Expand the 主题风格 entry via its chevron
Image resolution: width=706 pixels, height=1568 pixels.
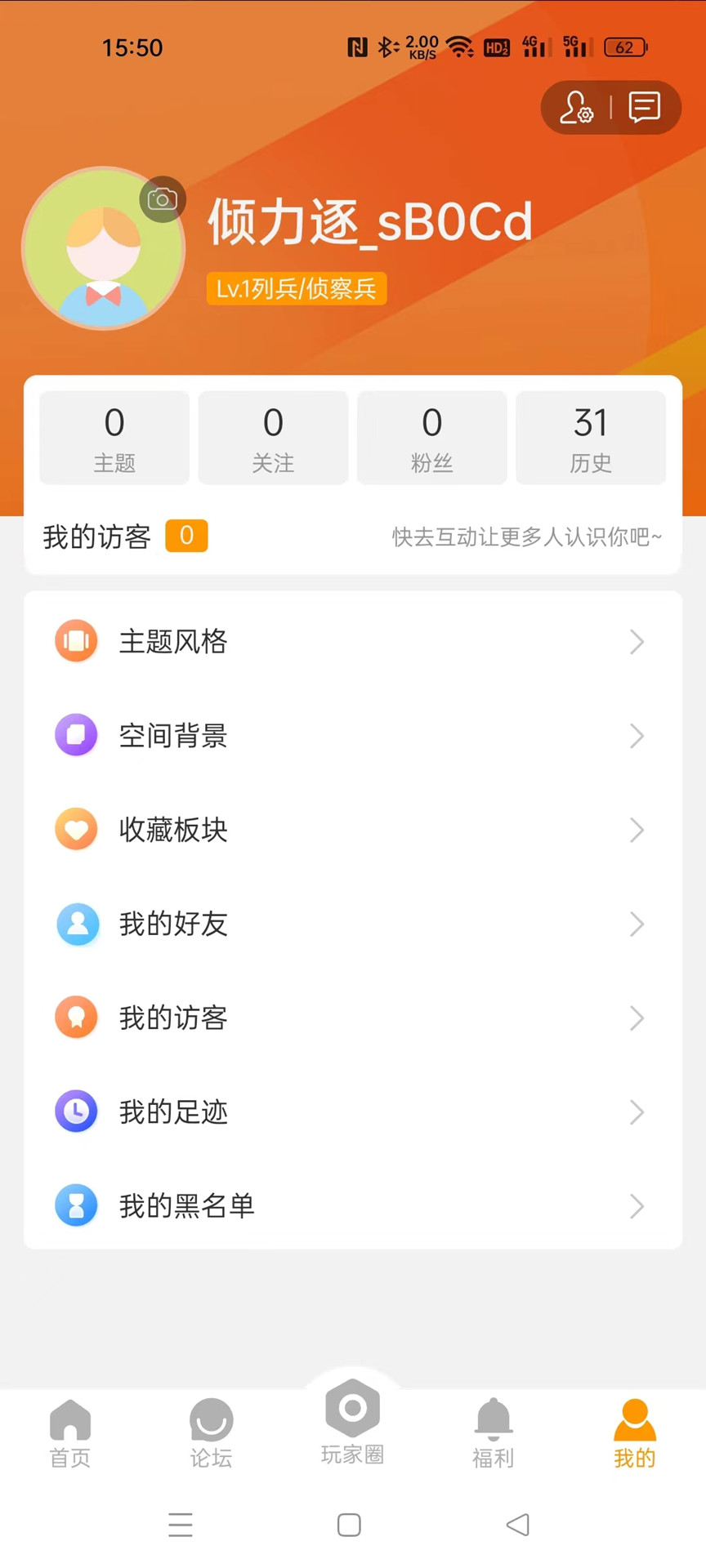[637, 642]
